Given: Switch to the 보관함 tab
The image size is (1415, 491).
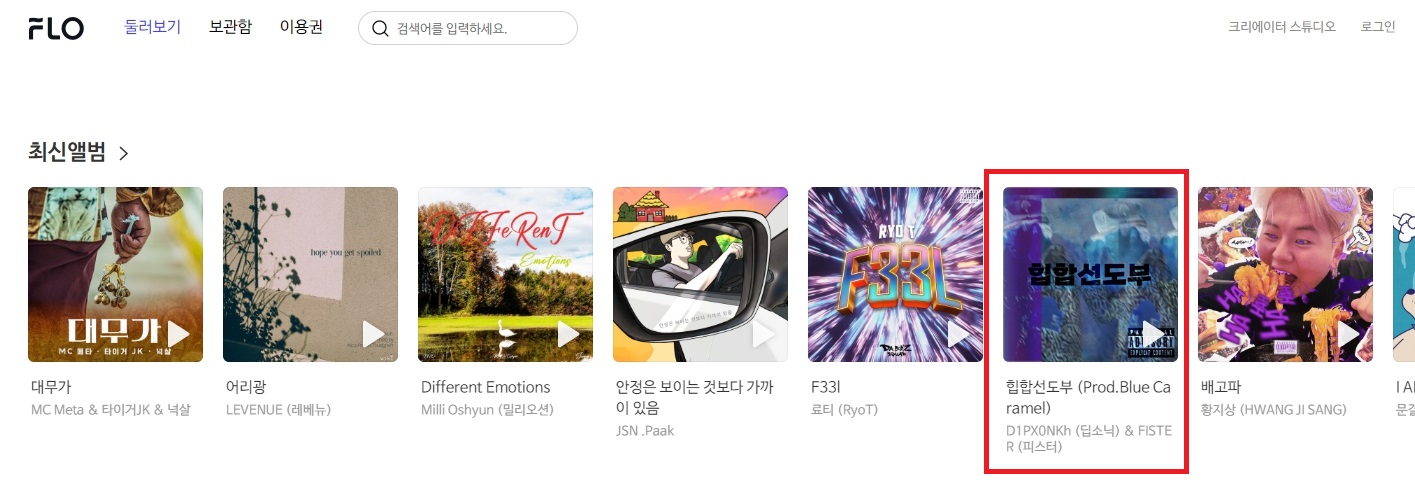Looking at the screenshot, I should coord(230,27).
